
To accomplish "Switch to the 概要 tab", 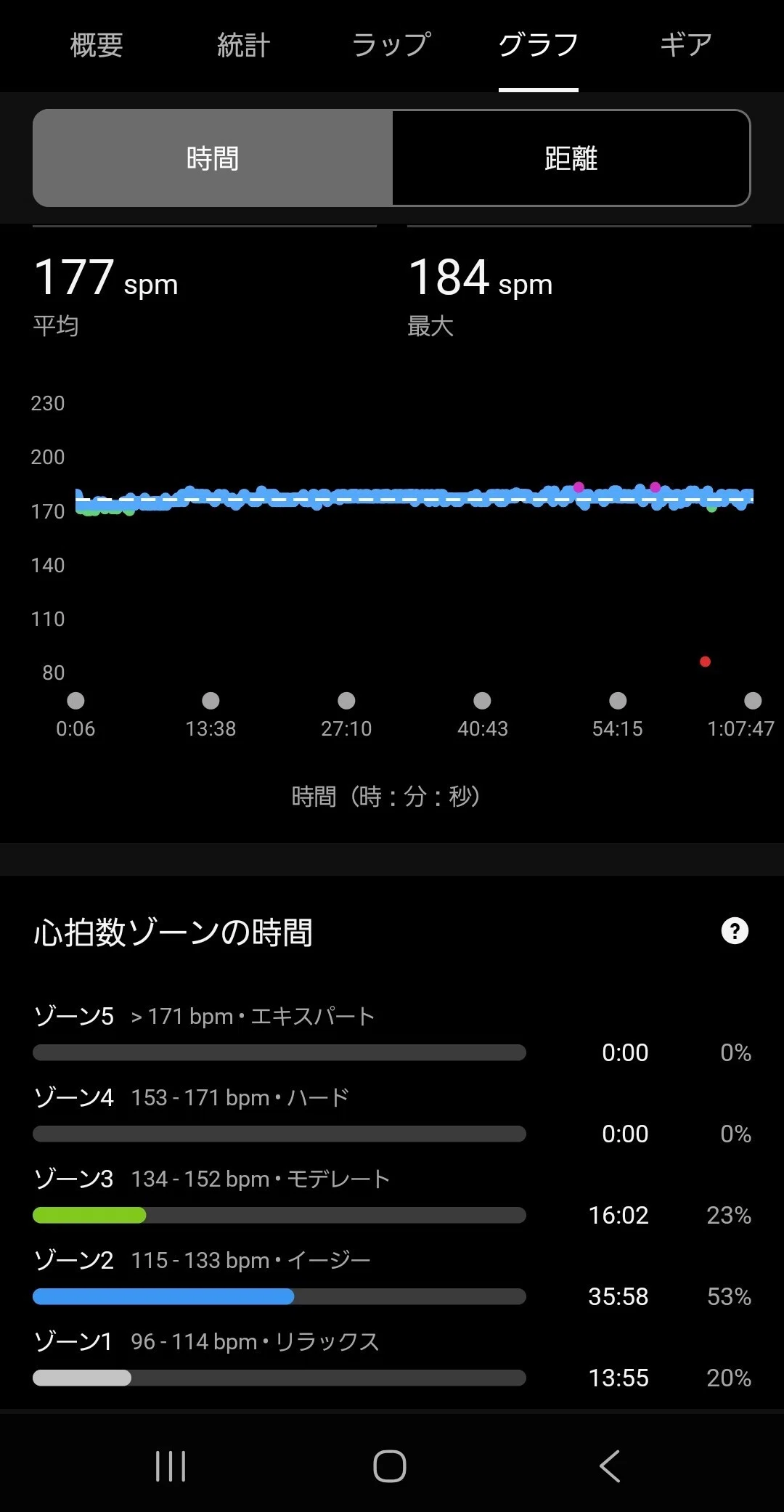I will tap(97, 45).
